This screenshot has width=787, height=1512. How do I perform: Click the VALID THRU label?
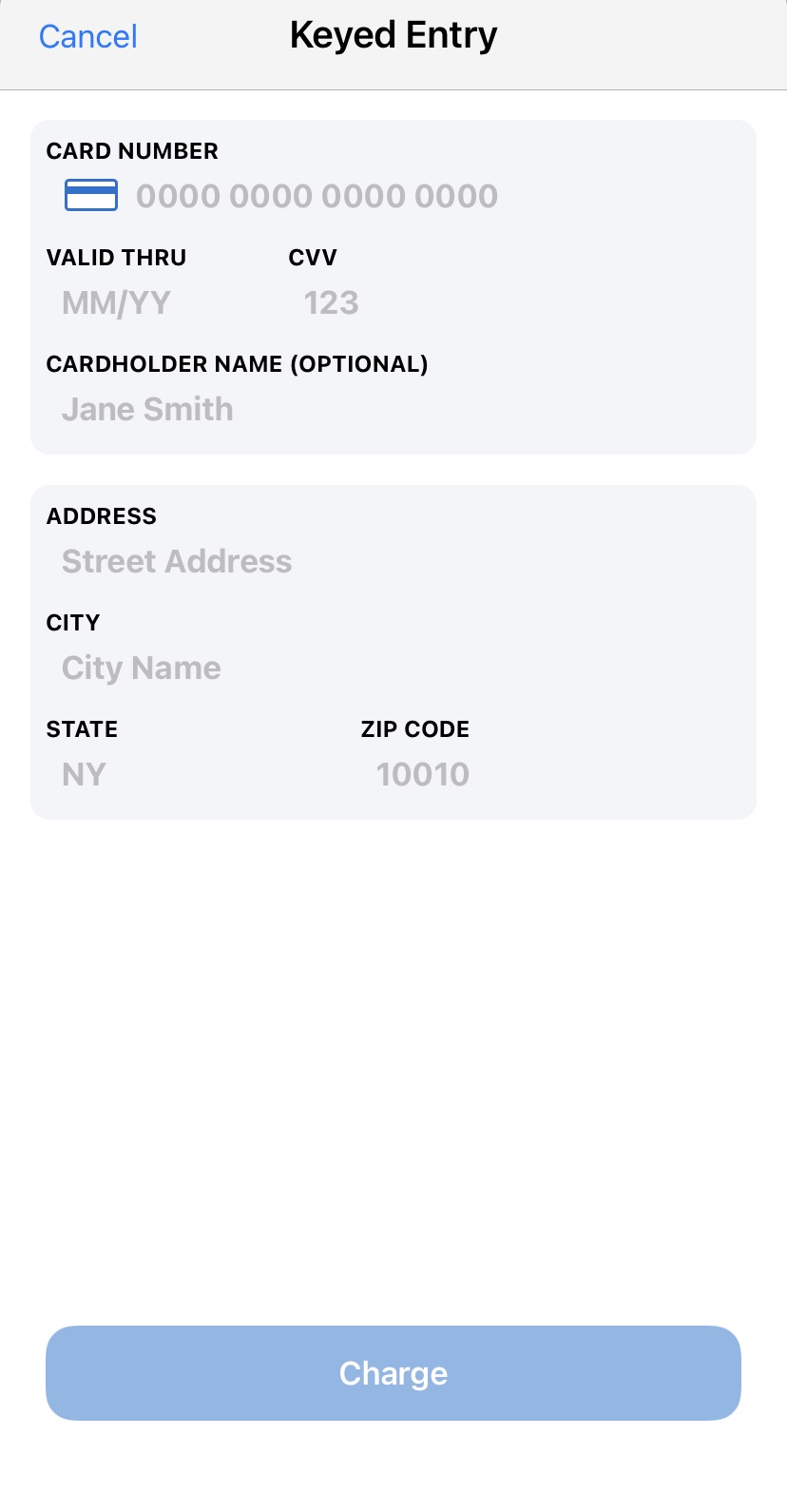click(x=116, y=257)
